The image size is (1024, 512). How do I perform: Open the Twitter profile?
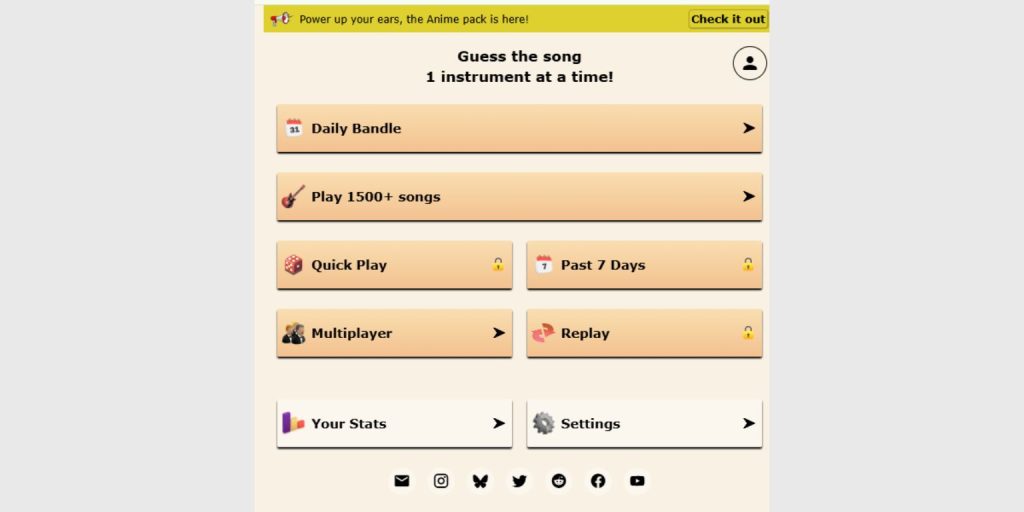pos(519,481)
